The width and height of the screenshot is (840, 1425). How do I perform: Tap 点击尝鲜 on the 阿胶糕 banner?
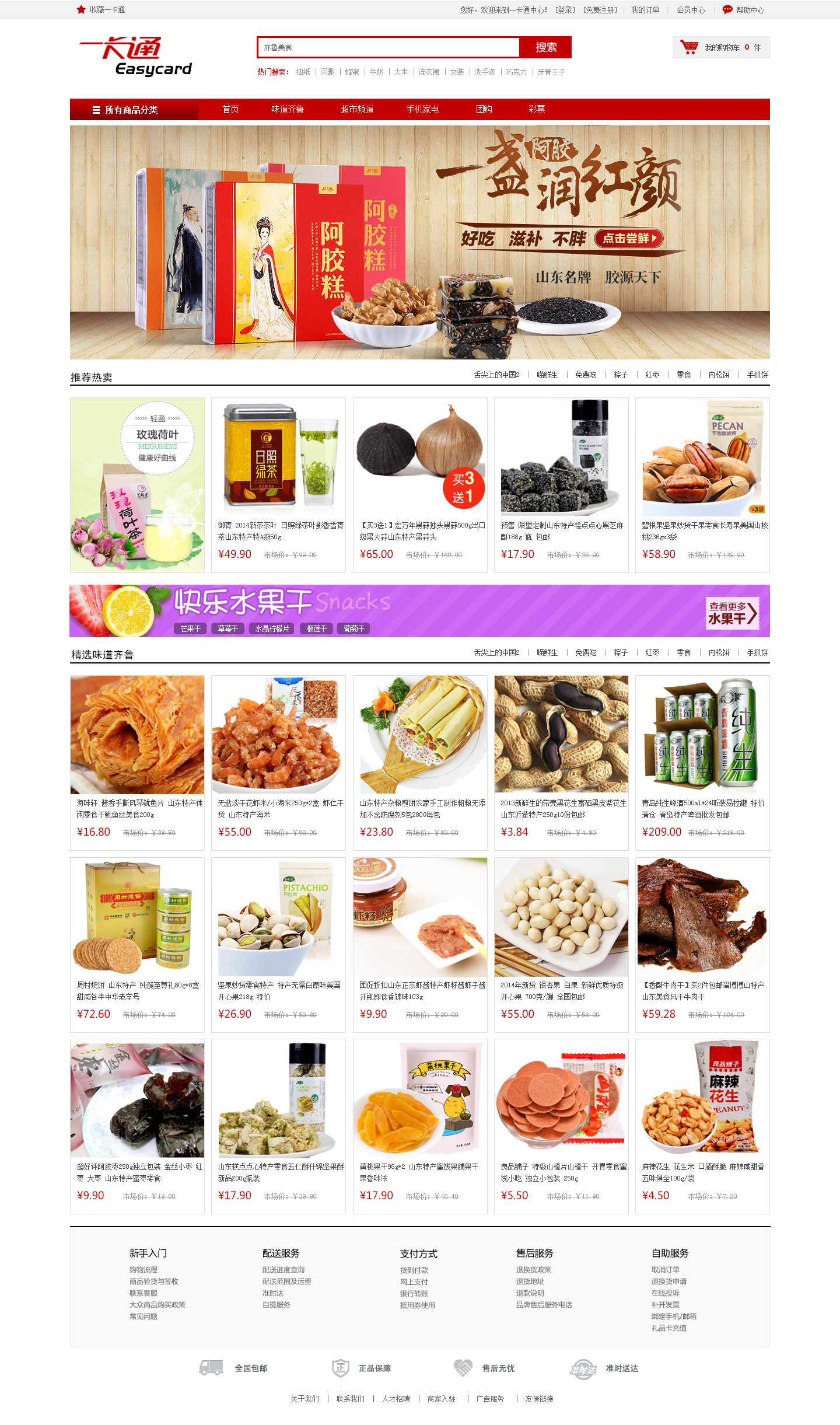[x=629, y=238]
